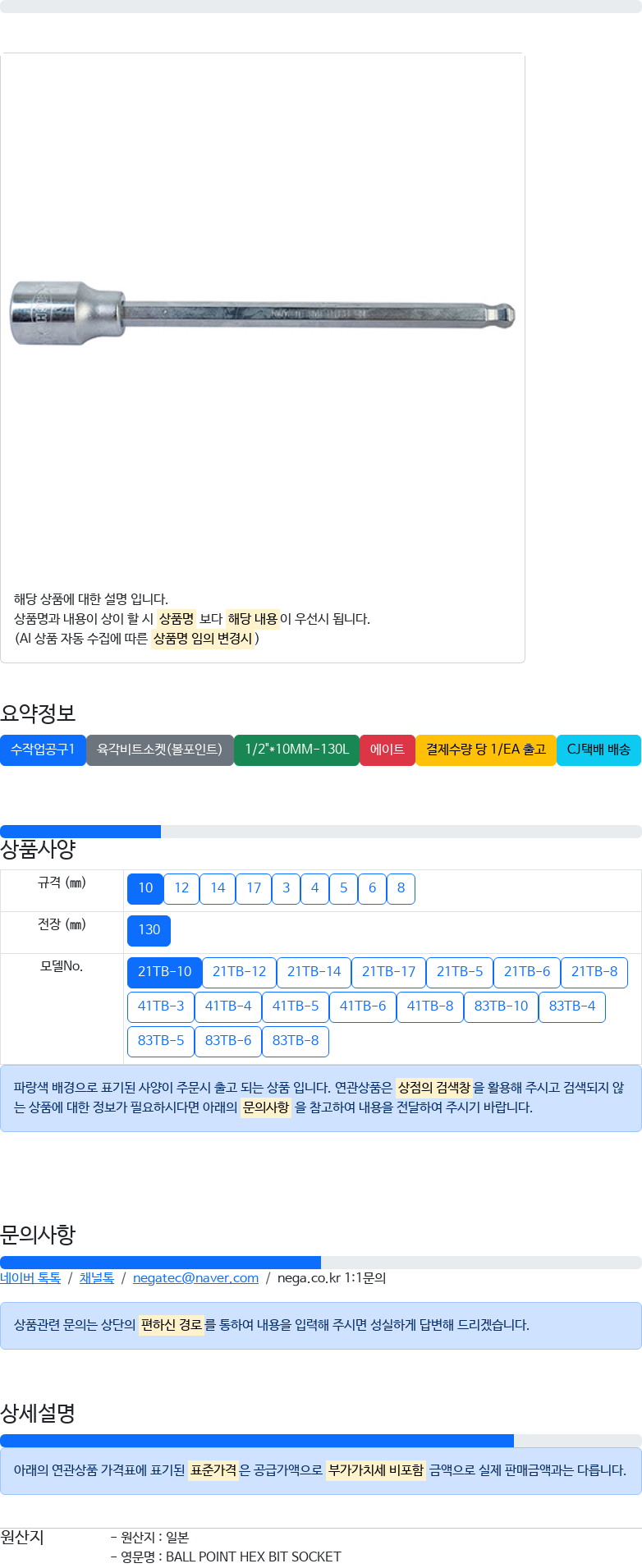Select size 17 in 규격 row
Image resolution: width=642 pixels, height=1568 pixels.
[x=254, y=887]
